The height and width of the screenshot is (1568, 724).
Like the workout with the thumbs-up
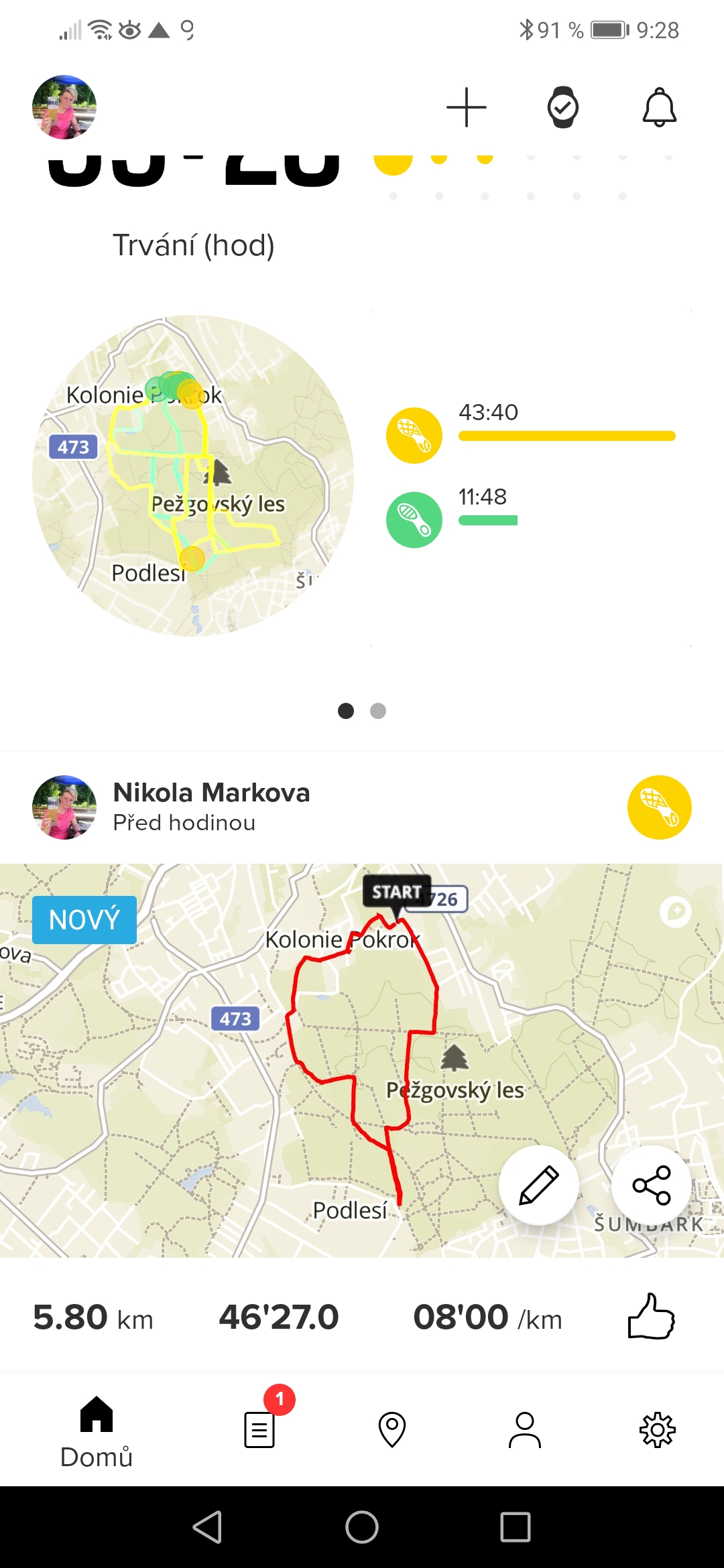click(652, 1317)
